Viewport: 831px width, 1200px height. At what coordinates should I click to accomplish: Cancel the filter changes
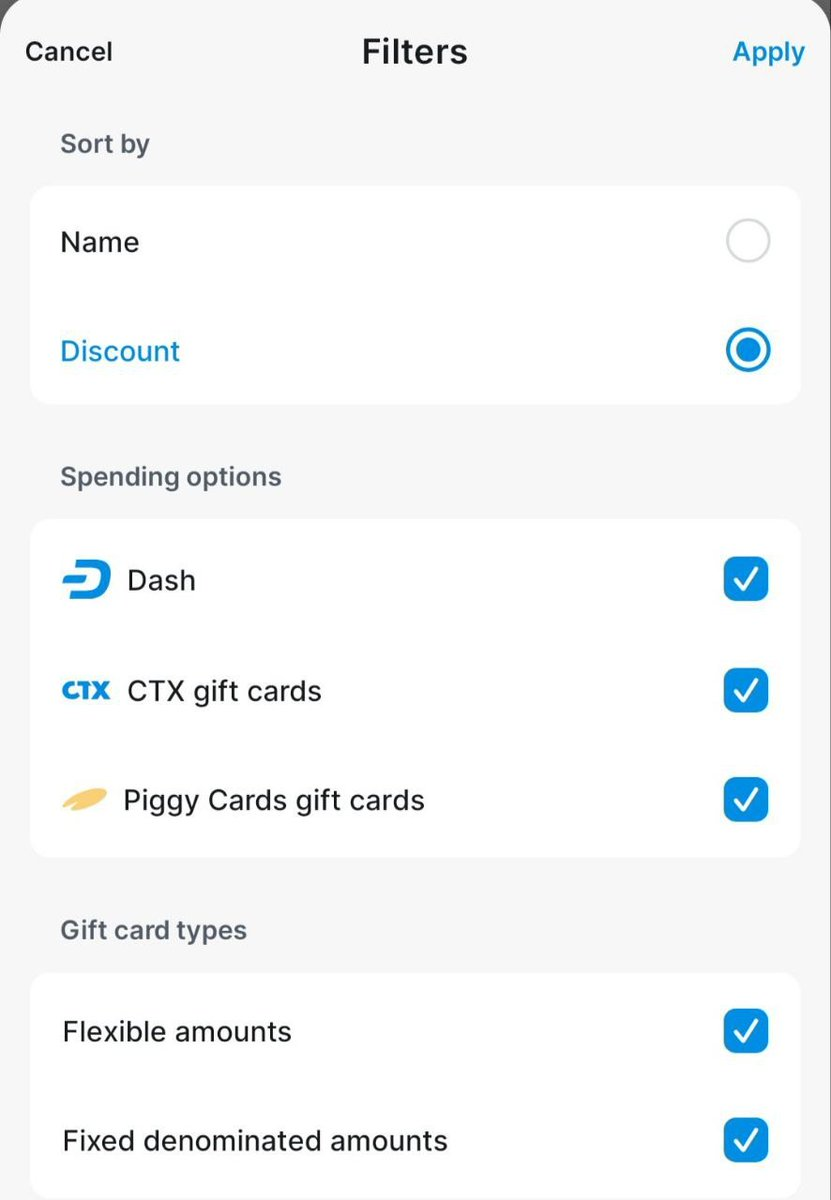pyautogui.click(x=68, y=52)
